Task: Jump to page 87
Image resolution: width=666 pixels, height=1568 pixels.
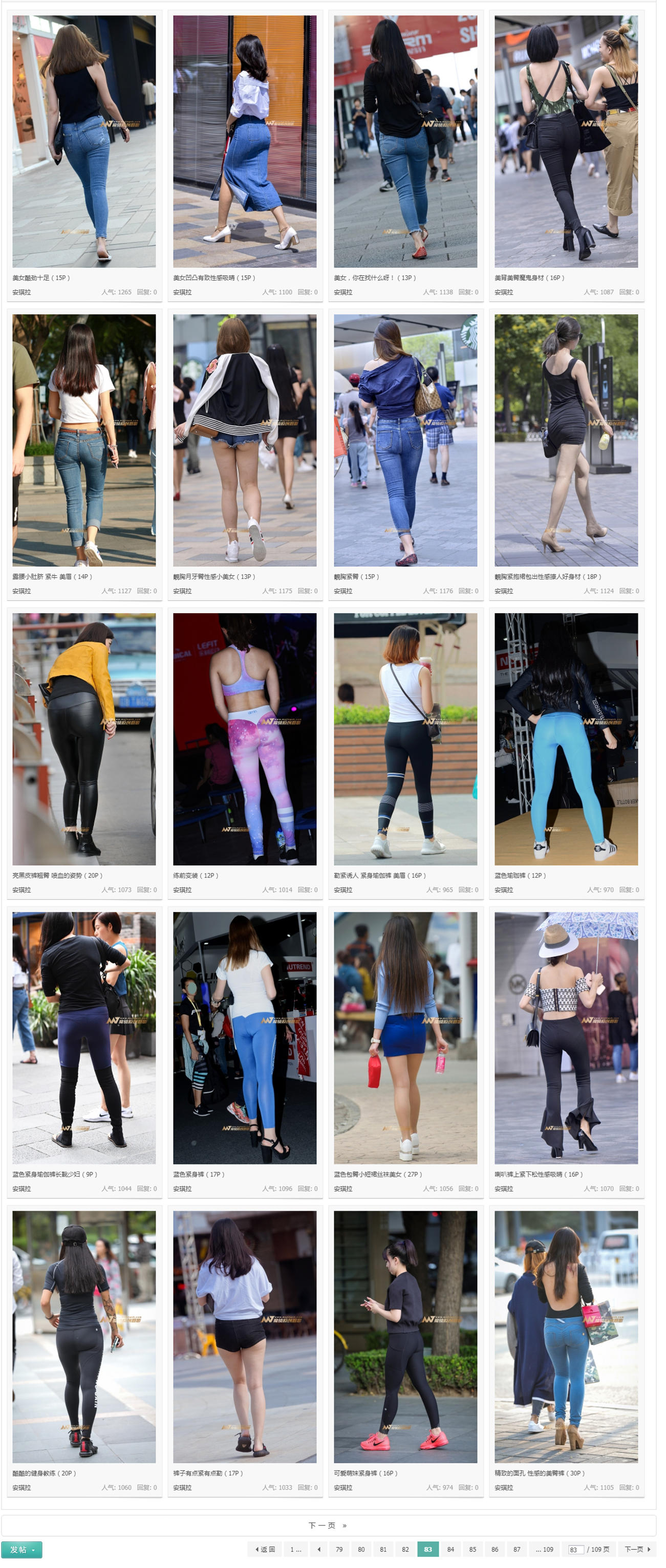Action: click(517, 1549)
